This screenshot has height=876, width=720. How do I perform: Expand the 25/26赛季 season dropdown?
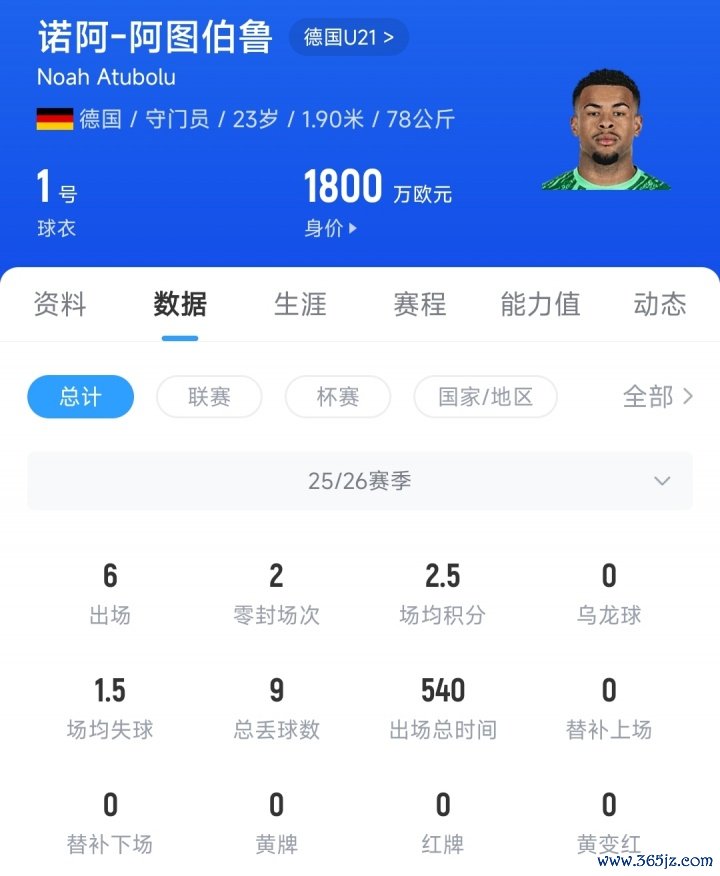click(x=360, y=481)
